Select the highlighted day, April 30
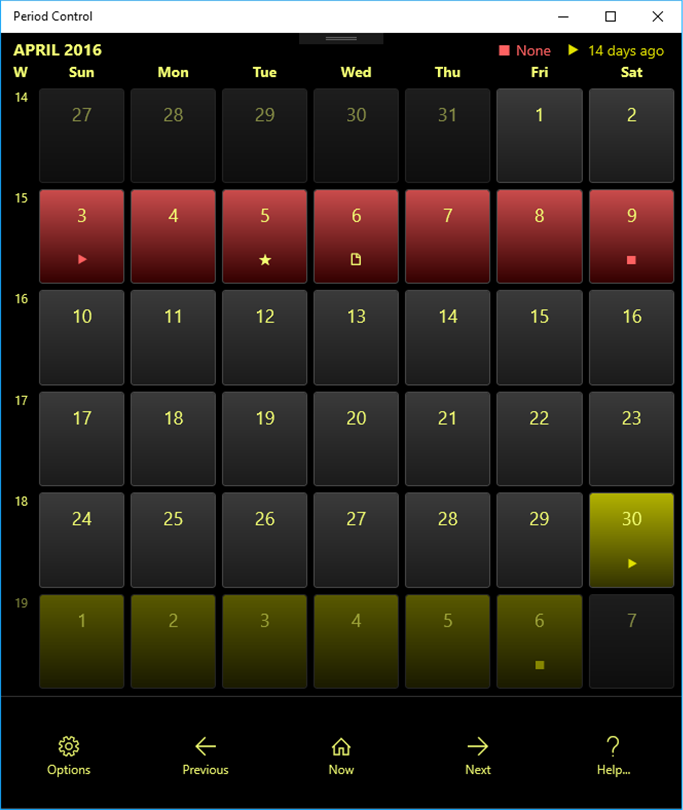 click(x=631, y=539)
